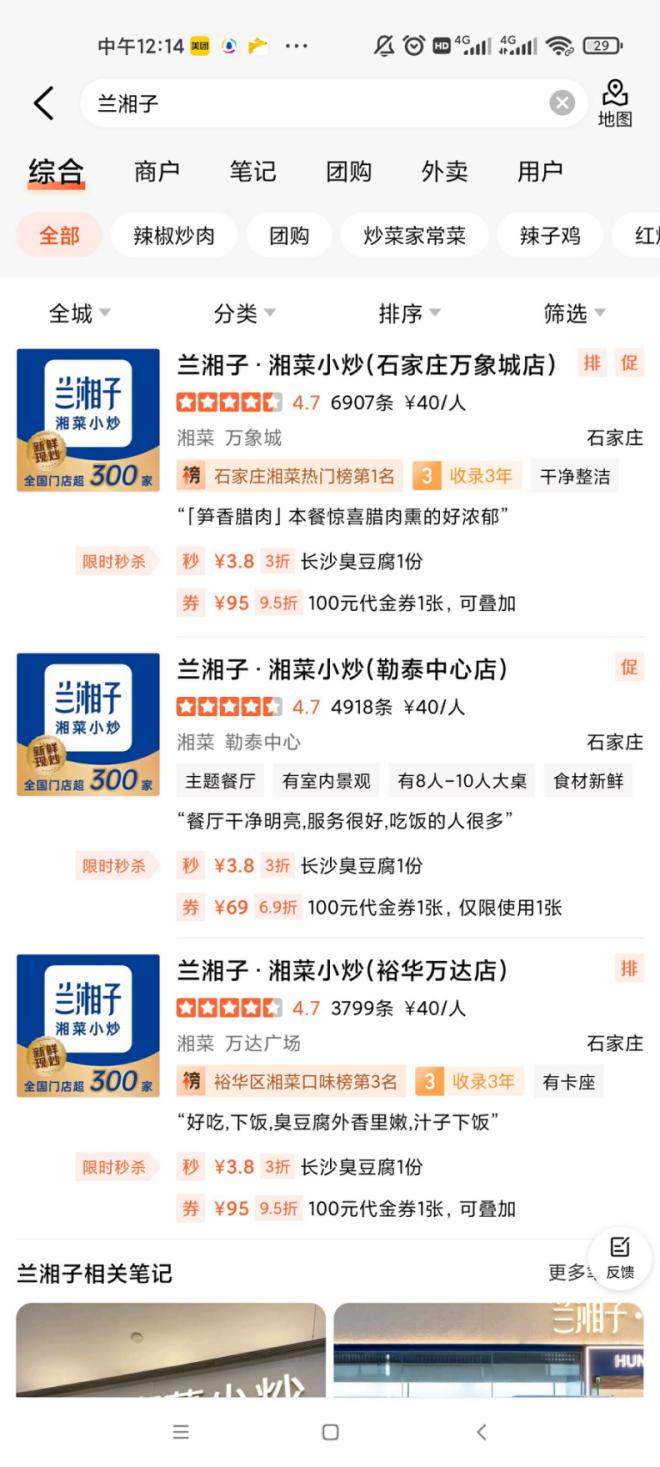Switch to the 用户 tab
The height and width of the screenshot is (1467, 660).
pos(540,172)
